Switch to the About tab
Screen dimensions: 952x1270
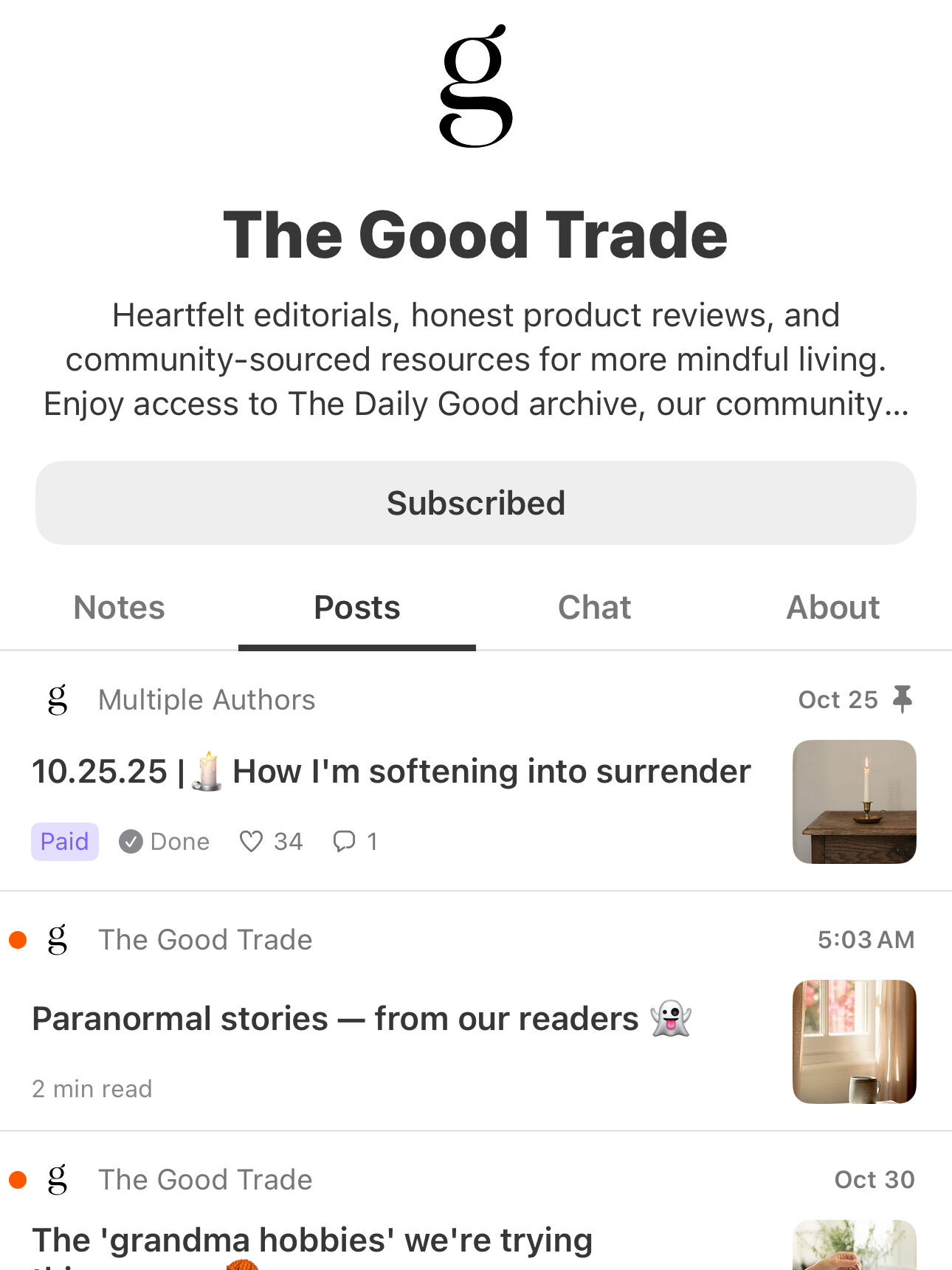pos(832,607)
